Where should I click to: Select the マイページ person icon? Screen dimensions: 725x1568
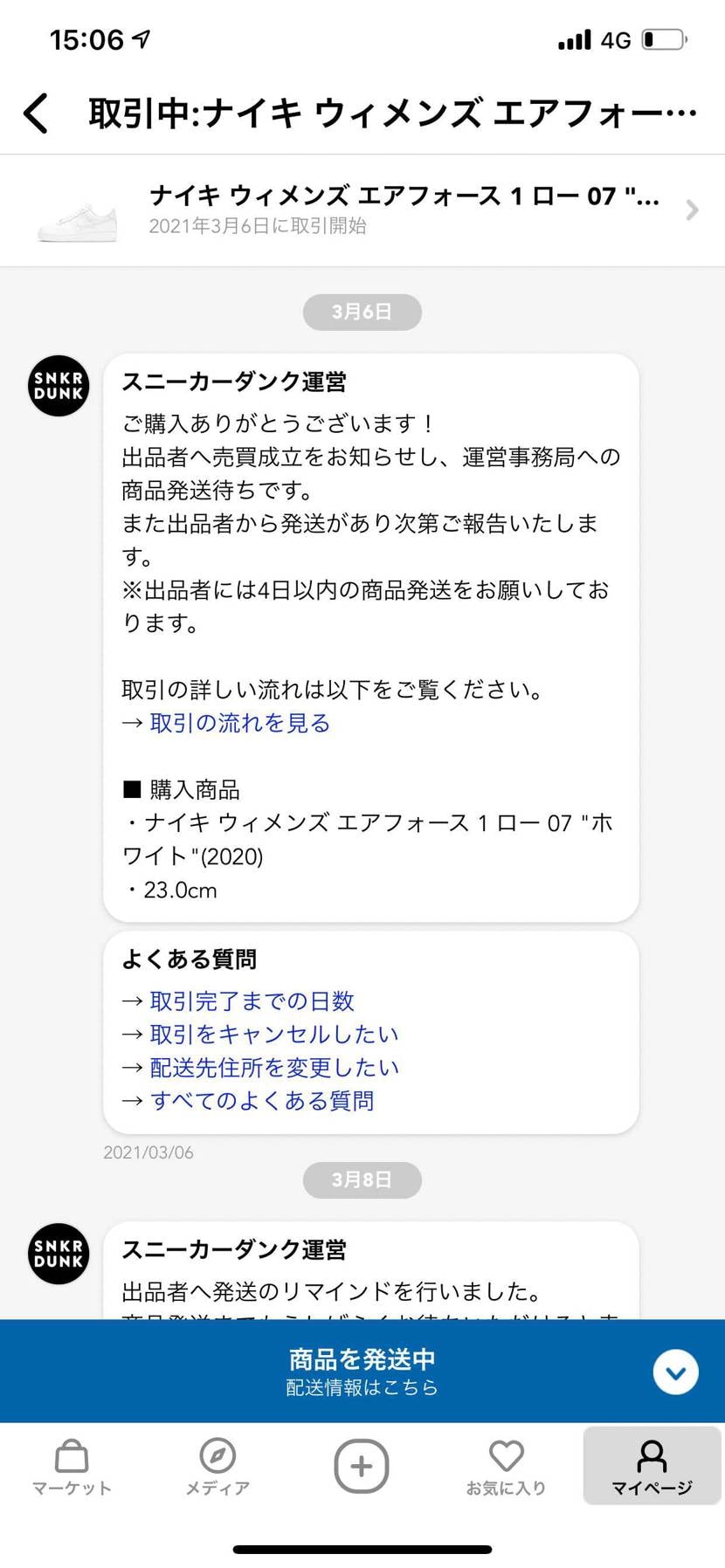[x=652, y=1456]
